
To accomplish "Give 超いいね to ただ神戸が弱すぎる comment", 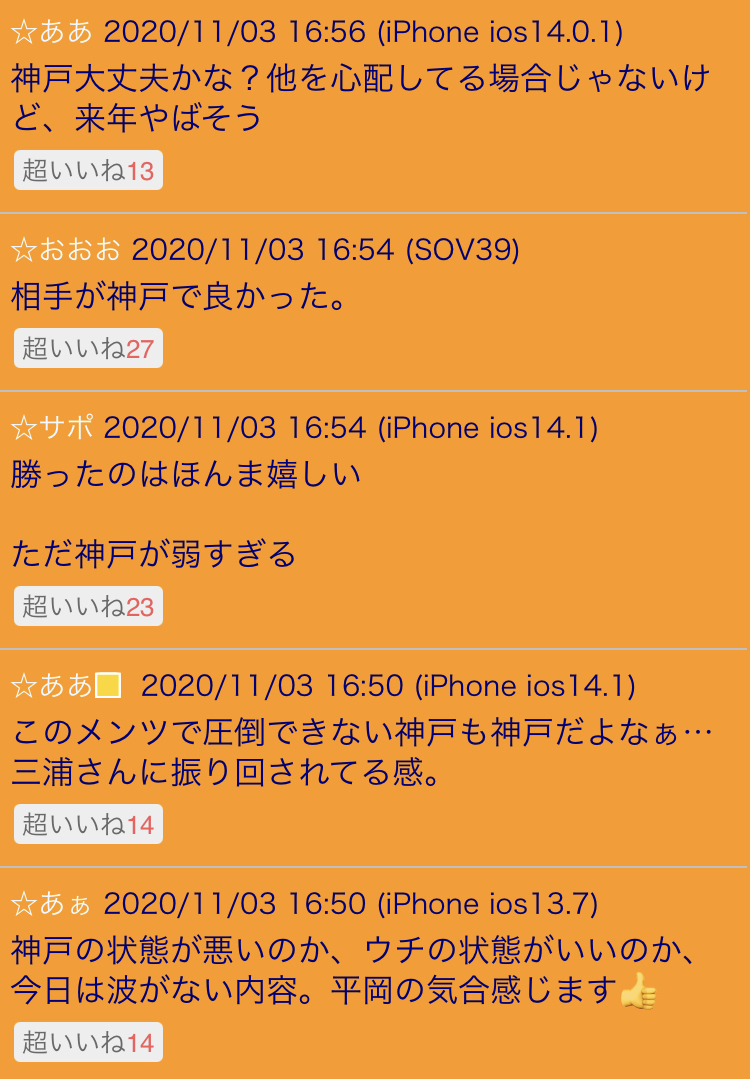I will [88, 606].
